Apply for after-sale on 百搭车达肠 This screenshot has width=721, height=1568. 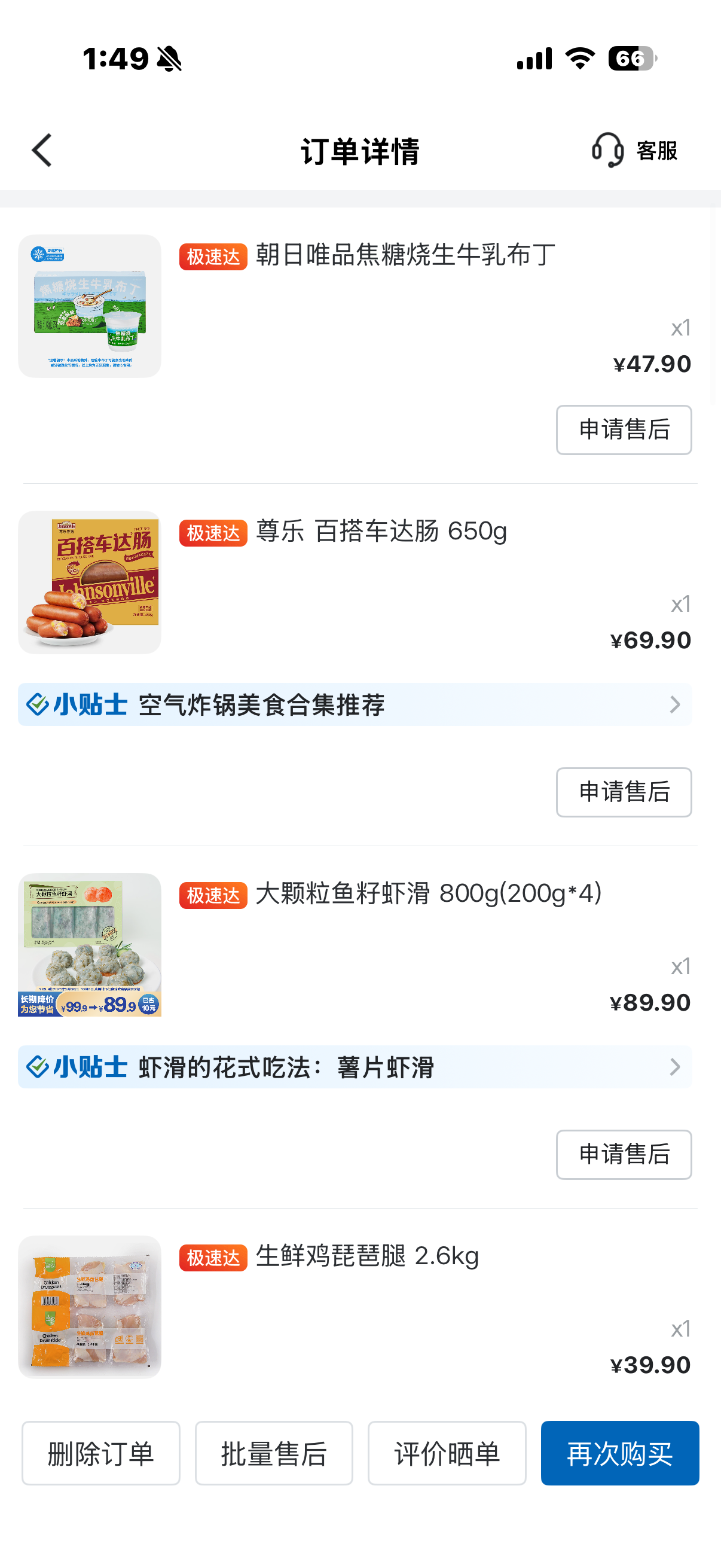pyautogui.click(x=623, y=792)
